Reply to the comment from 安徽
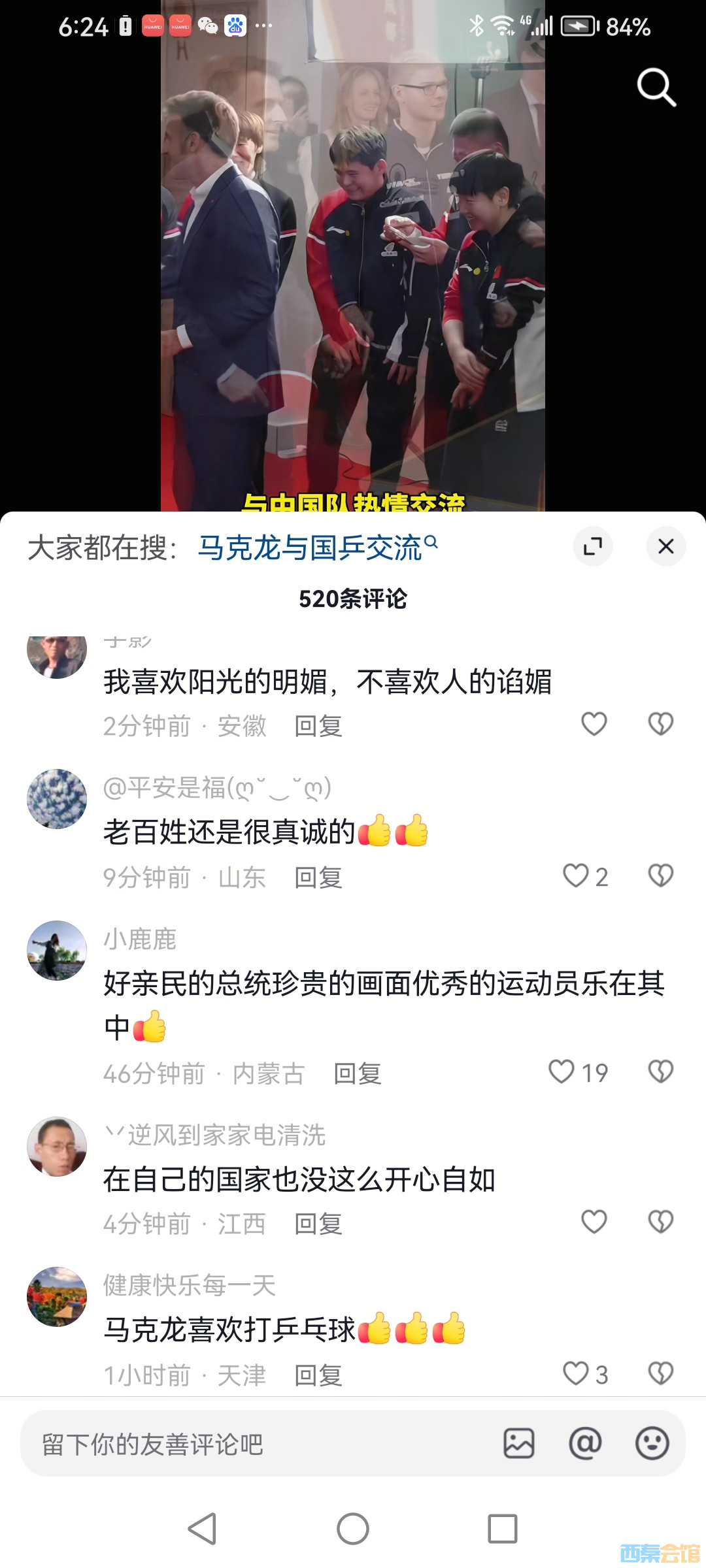 [318, 727]
